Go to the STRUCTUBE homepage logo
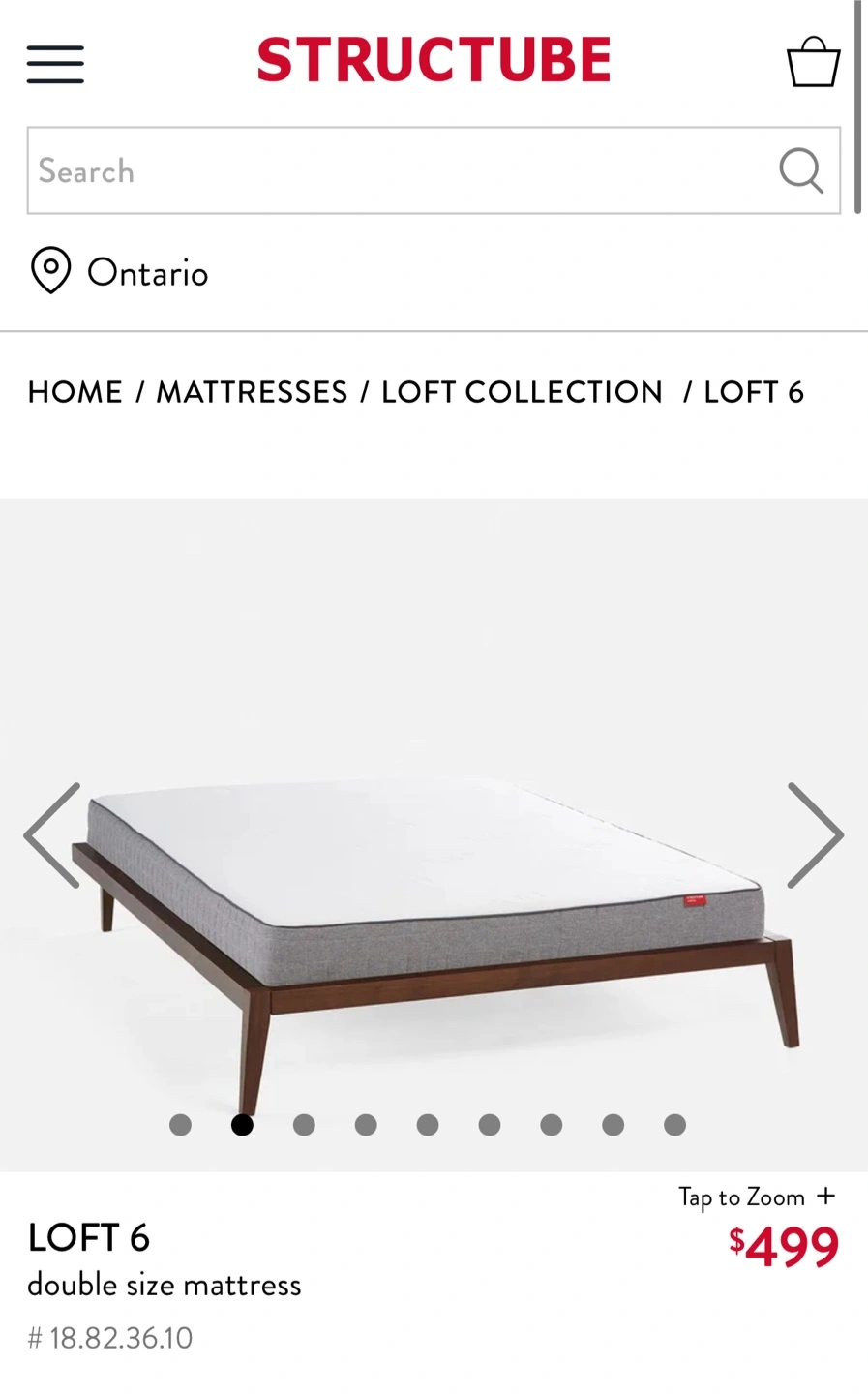Screen dimensions: 868x1394 tap(434, 60)
